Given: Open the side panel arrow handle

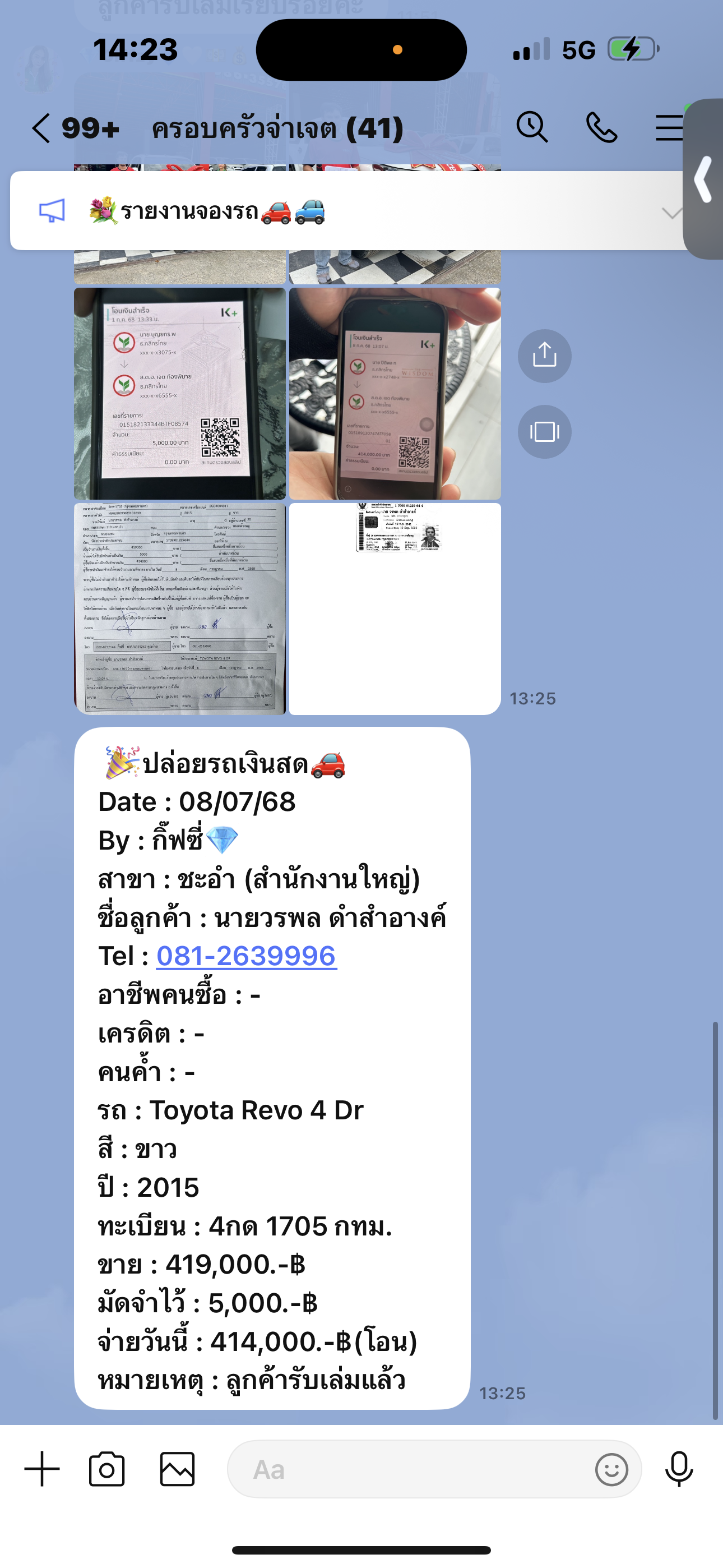Looking at the screenshot, I should [x=704, y=179].
